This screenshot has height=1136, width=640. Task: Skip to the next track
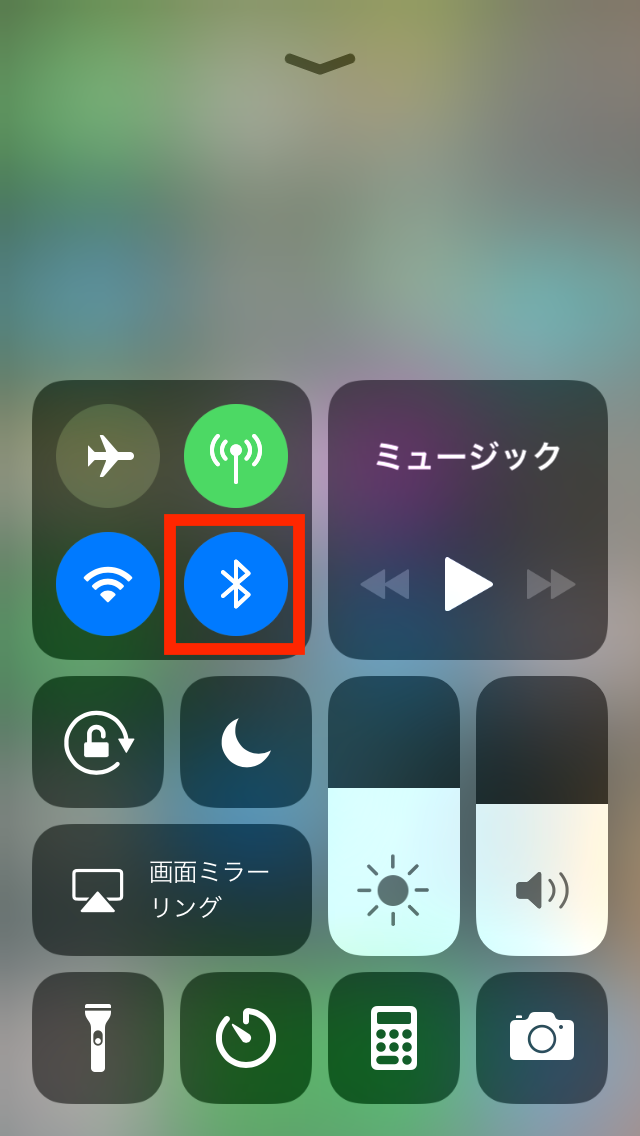click(x=552, y=584)
